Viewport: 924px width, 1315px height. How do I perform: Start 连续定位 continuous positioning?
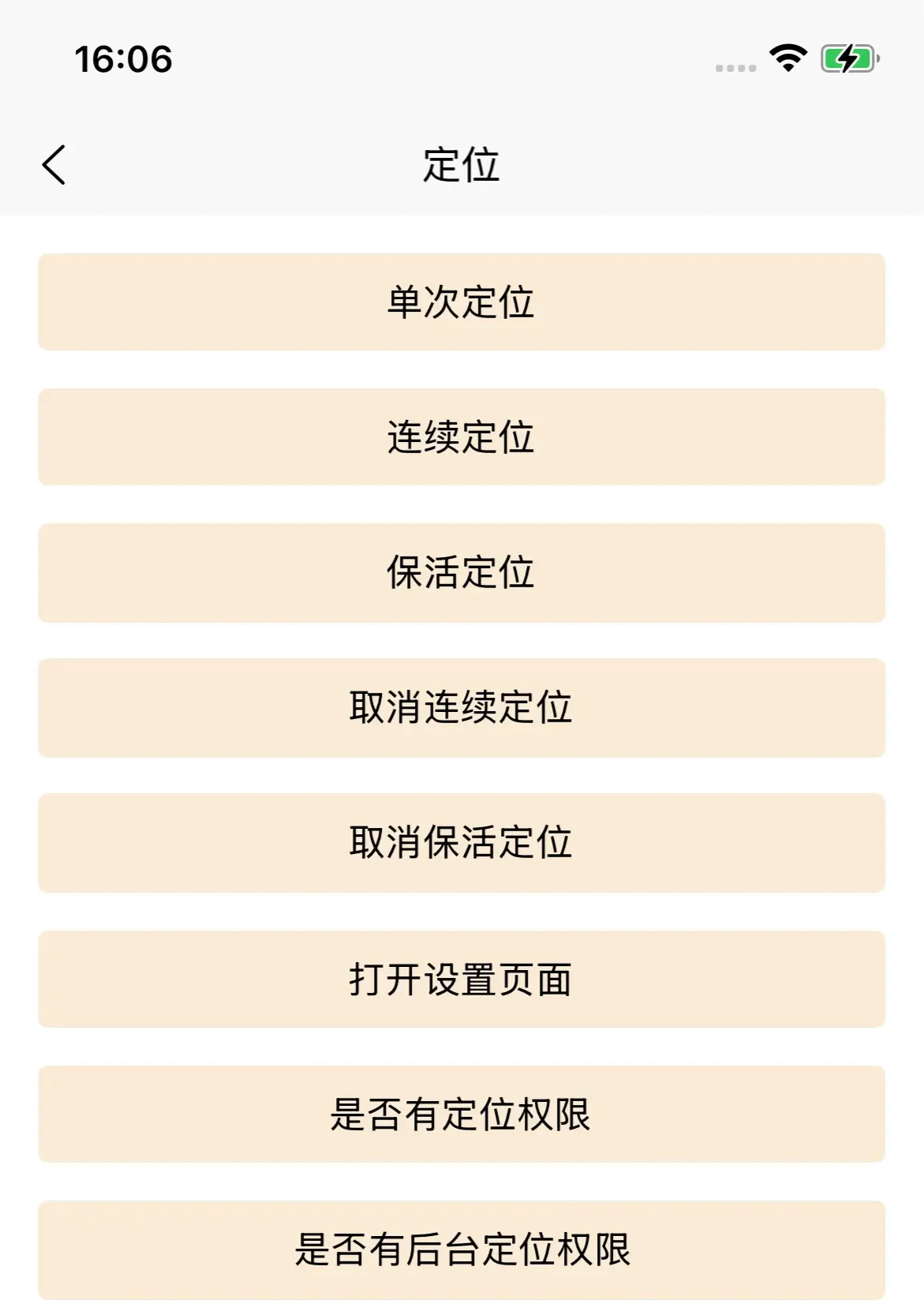click(x=462, y=437)
